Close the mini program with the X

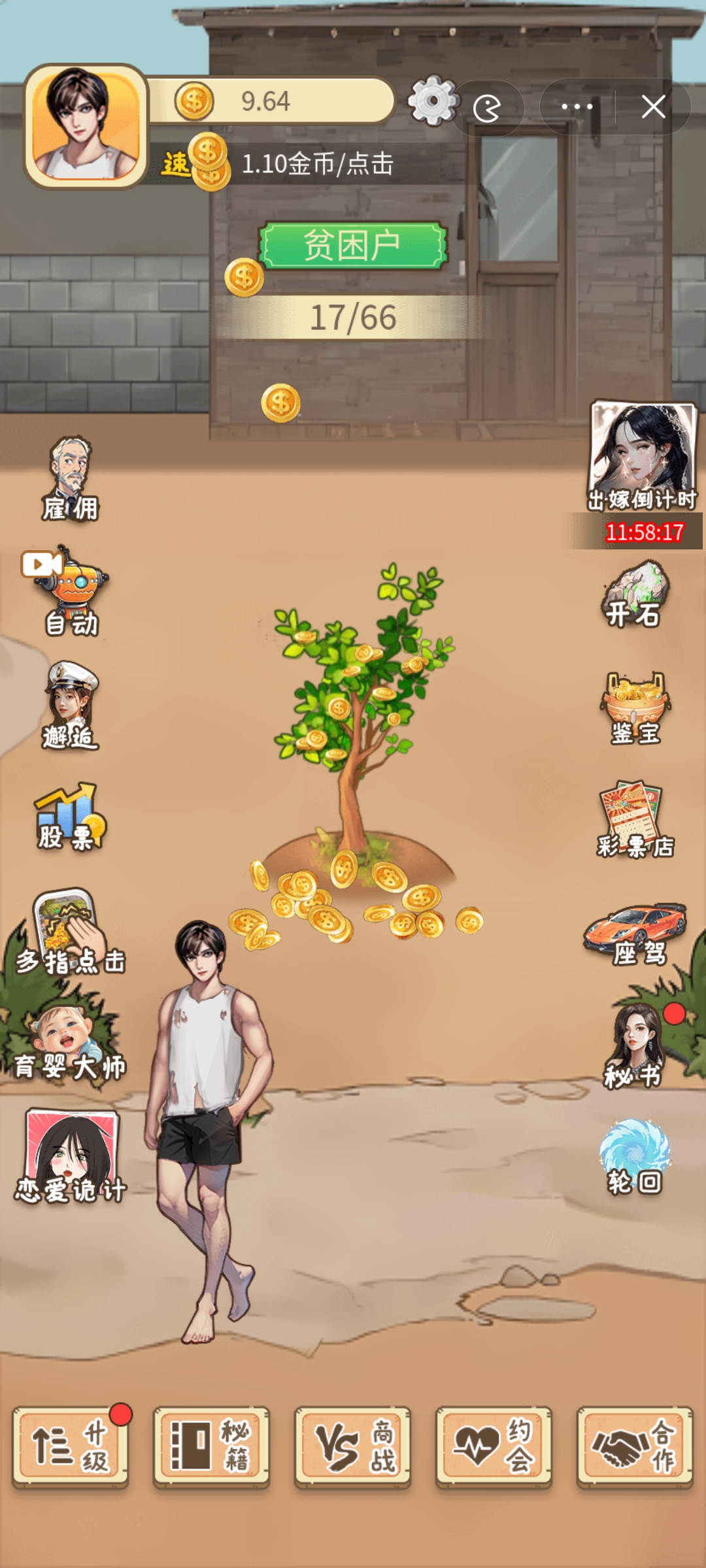[x=653, y=106]
